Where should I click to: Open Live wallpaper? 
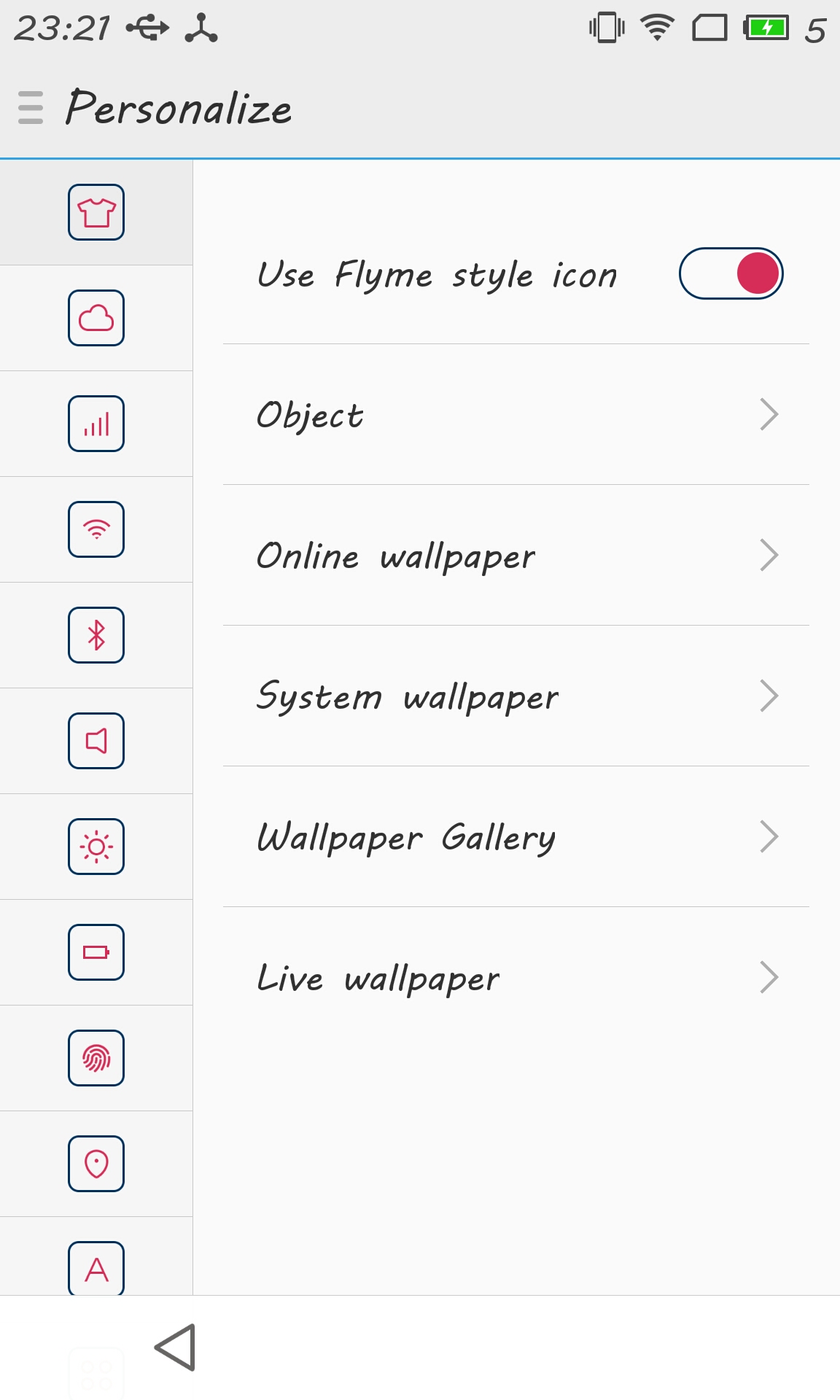(x=516, y=978)
